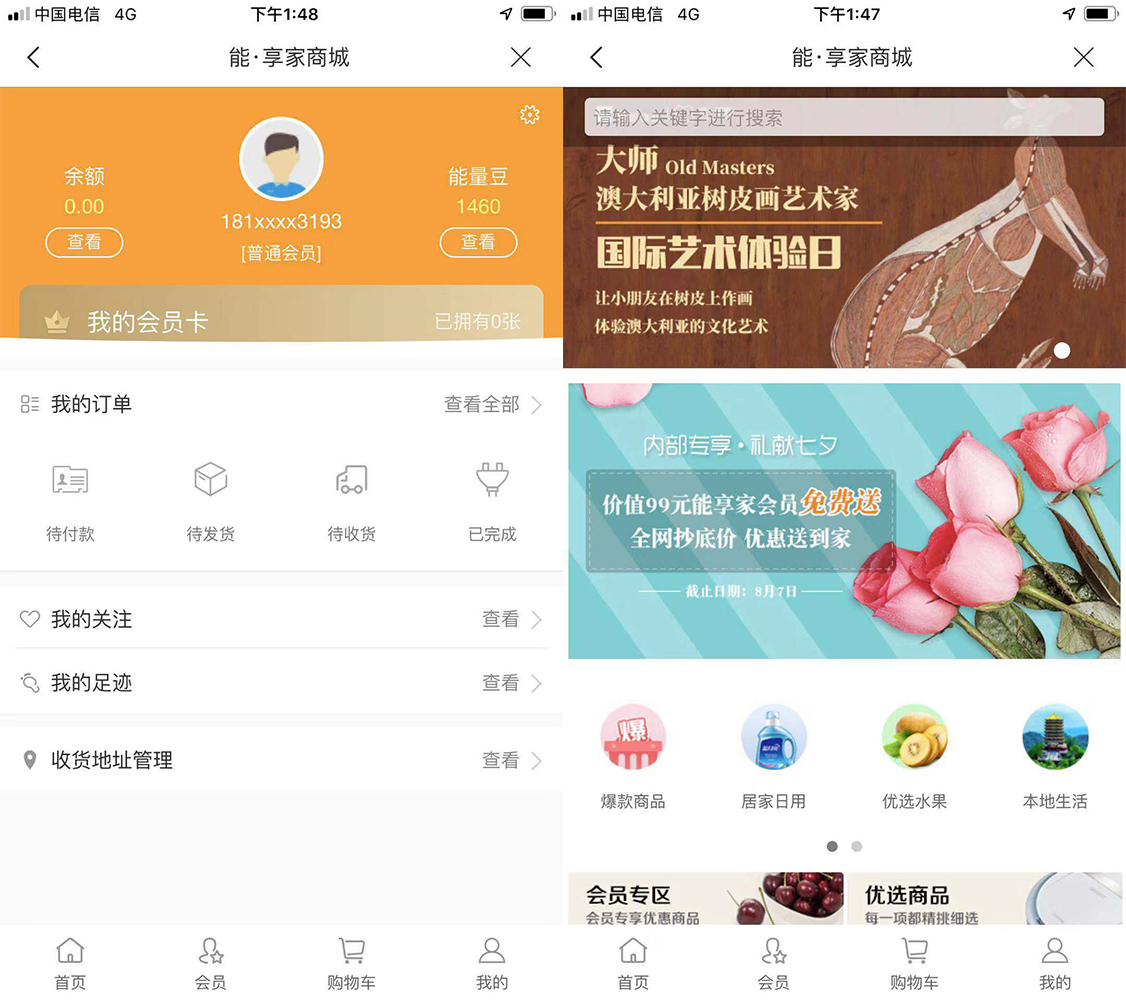Open the 国际艺术体验日 banner
This screenshot has width=1126, height=1000.
pos(843,250)
